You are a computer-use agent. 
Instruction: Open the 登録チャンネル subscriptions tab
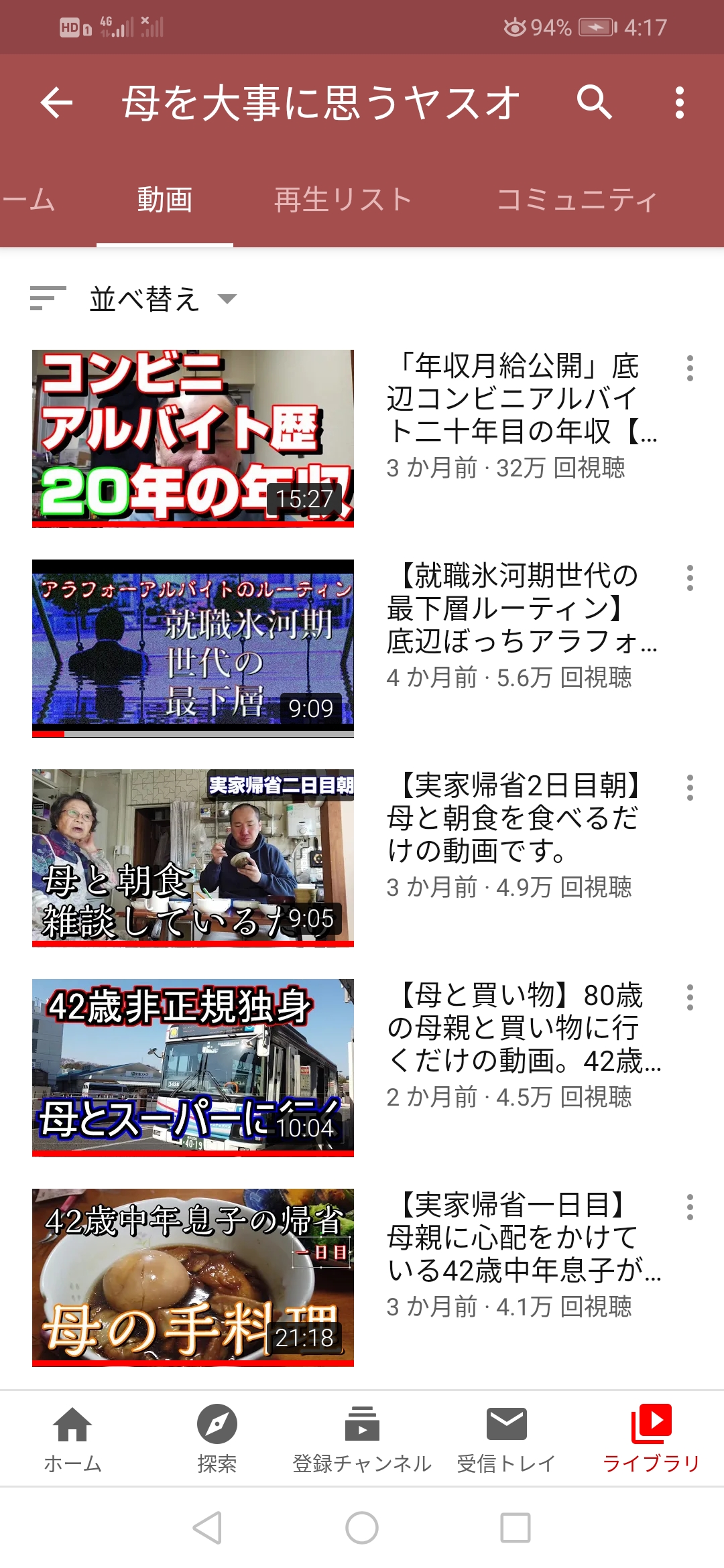click(x=362, y=1438)
